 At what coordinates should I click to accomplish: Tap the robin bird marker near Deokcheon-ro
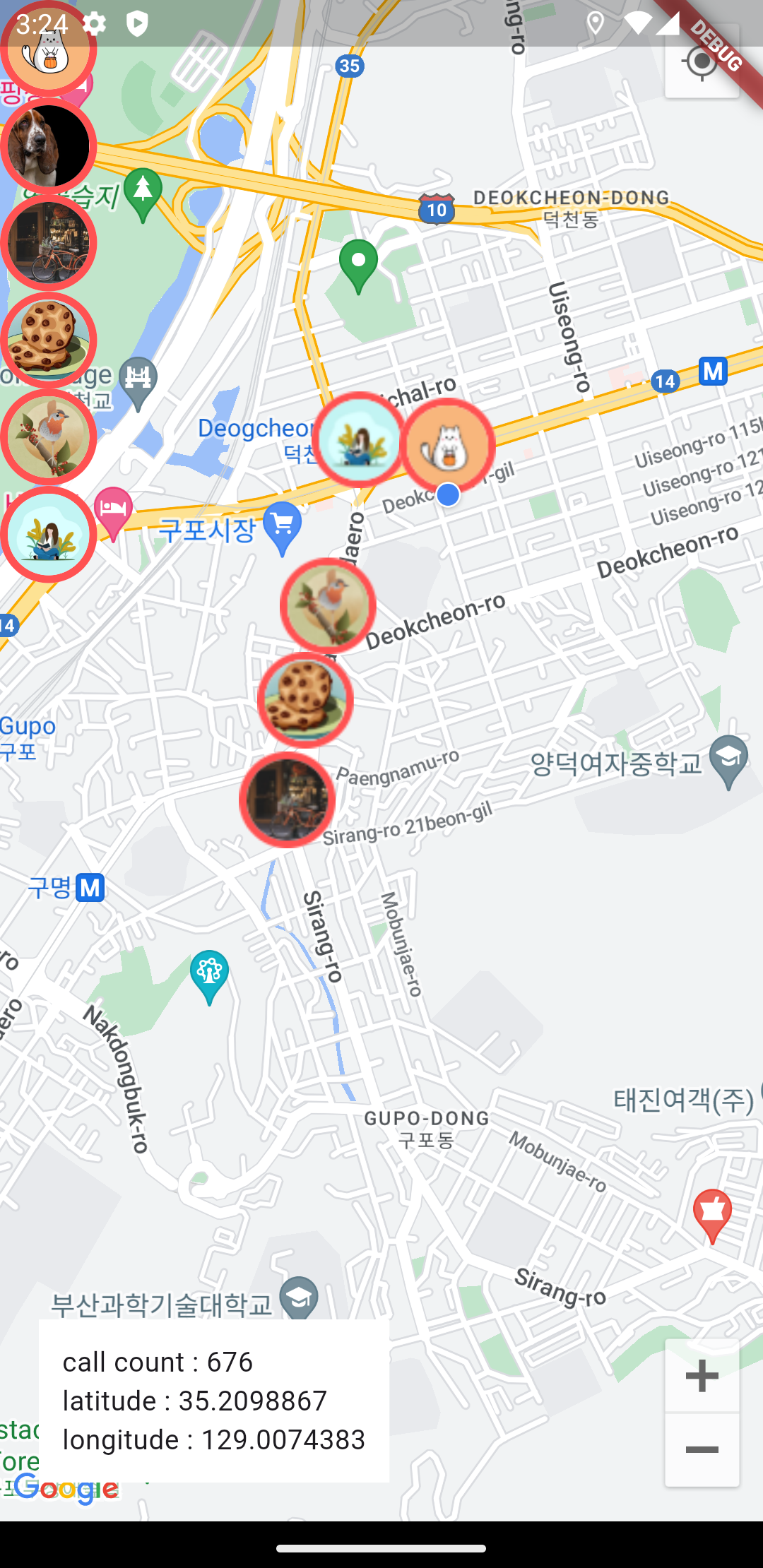[x=328, y=605]
